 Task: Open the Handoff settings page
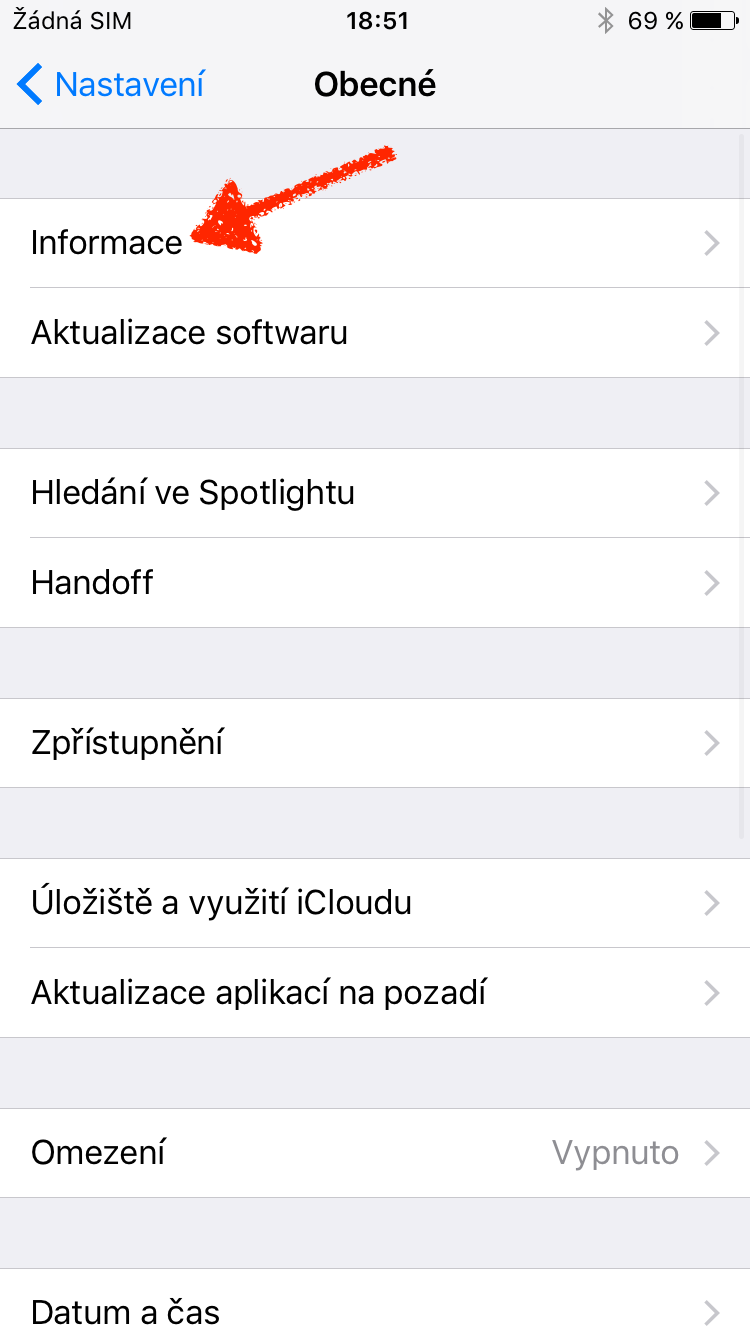pyautogui.click(x=92, y=582)
